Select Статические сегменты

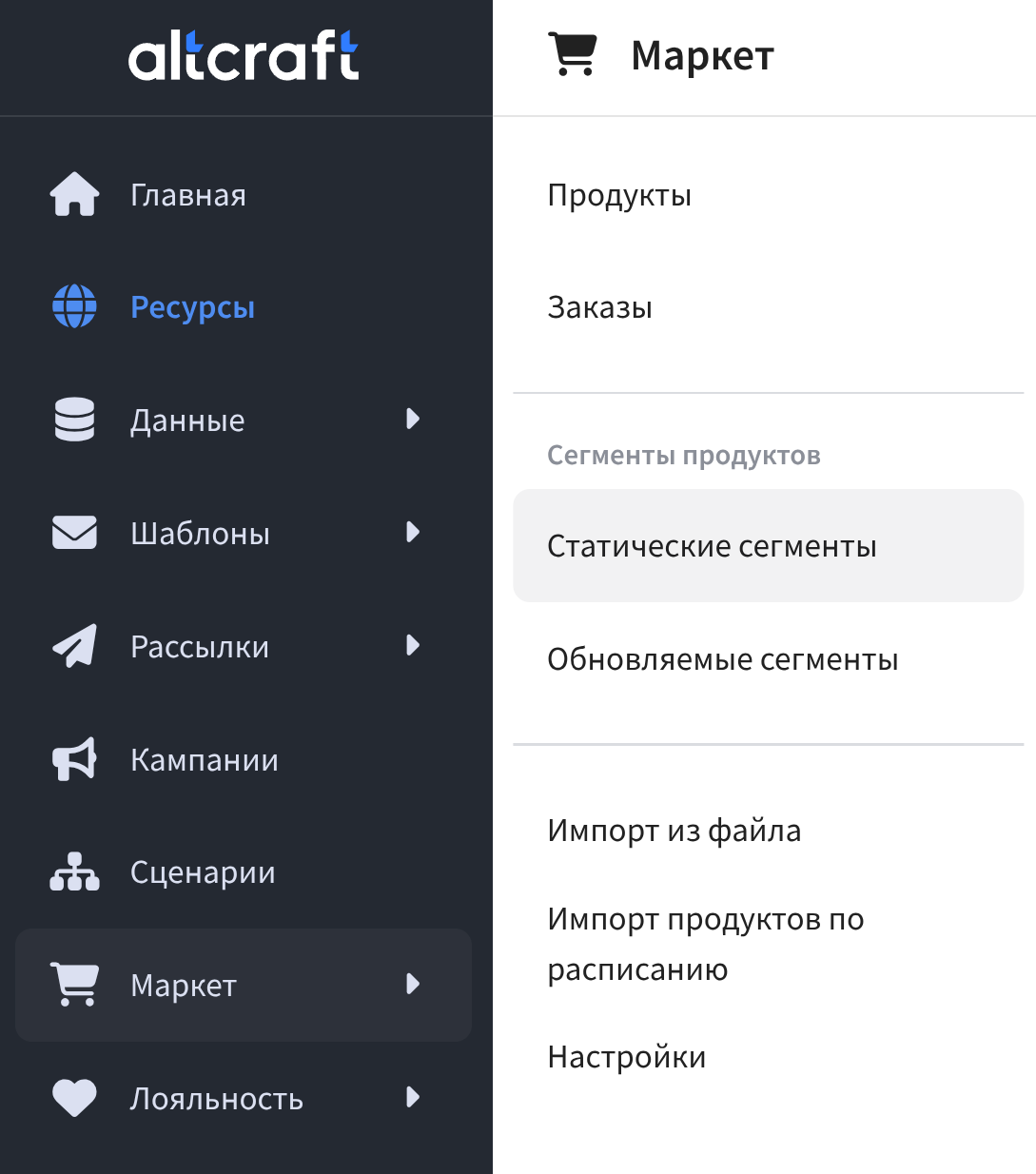pyautogui.click(x=712, y=546)
